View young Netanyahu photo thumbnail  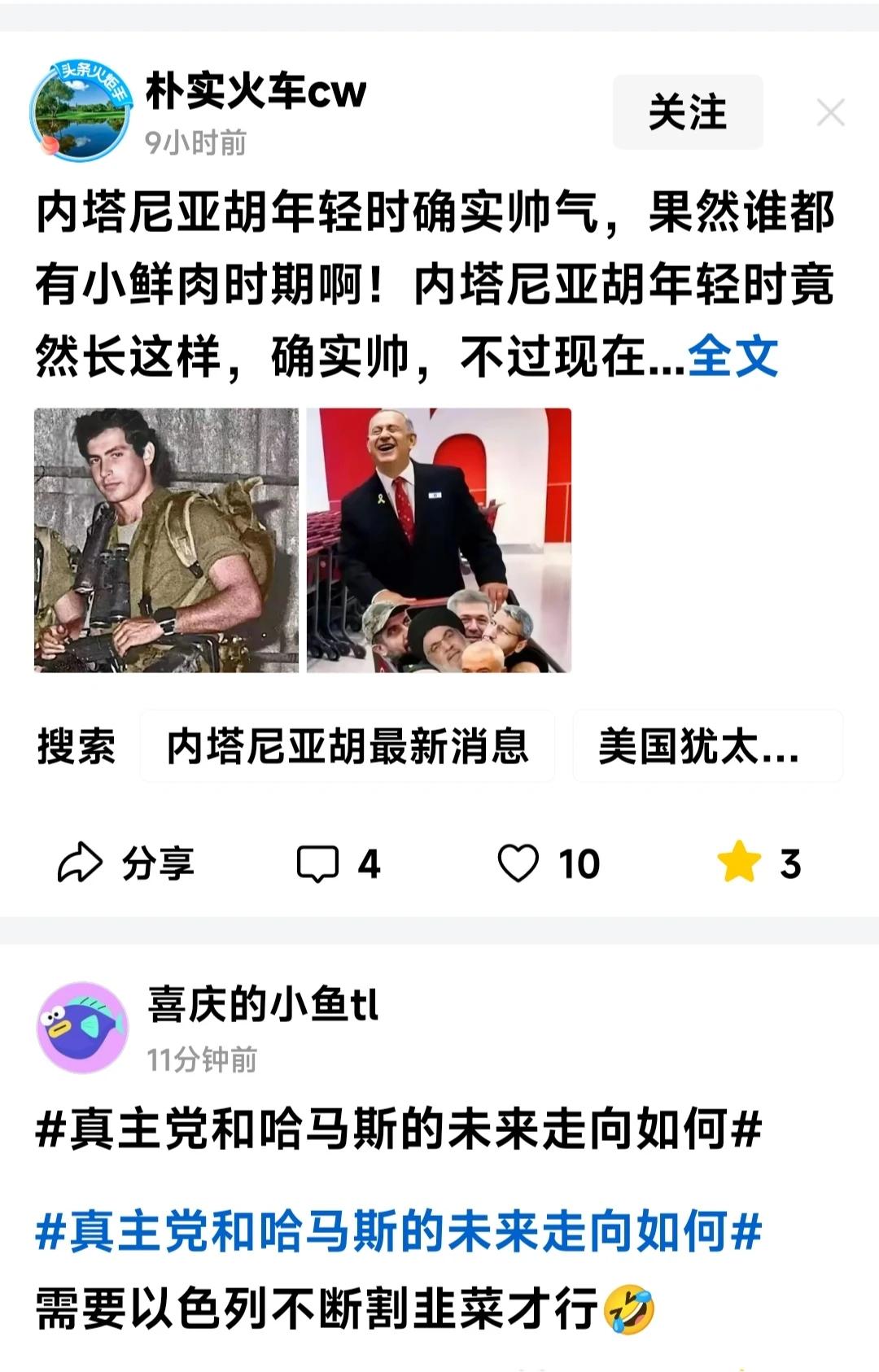point(164,541)
